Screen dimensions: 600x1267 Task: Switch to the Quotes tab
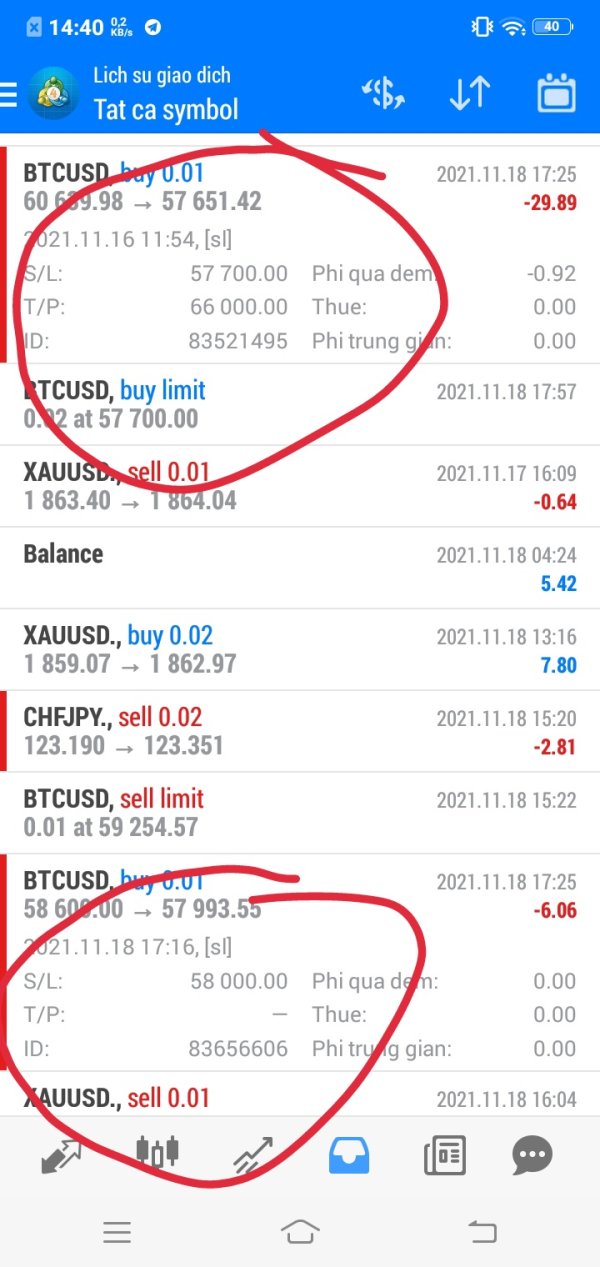[61, 1155]
